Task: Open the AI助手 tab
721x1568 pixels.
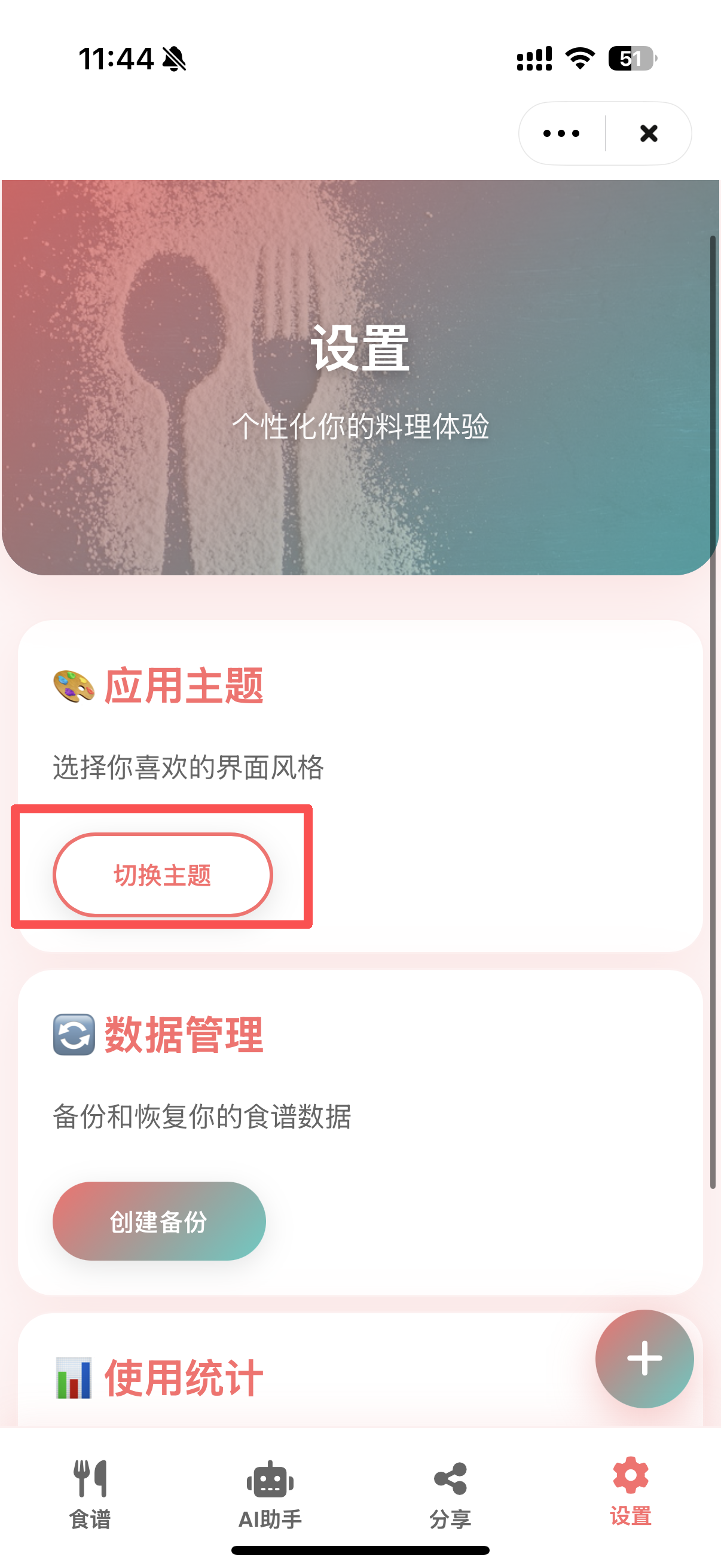Action: [270, 1493]
